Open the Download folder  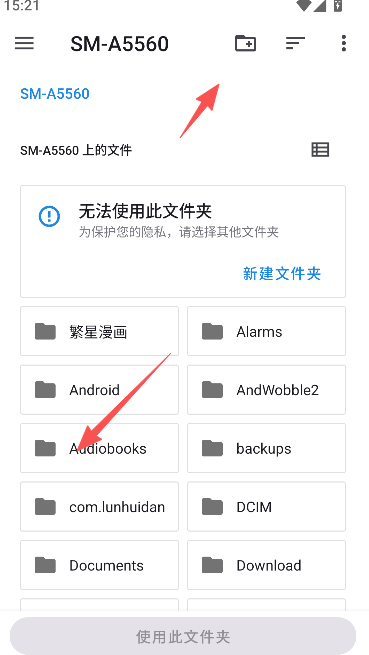click(x=266, y=565)
